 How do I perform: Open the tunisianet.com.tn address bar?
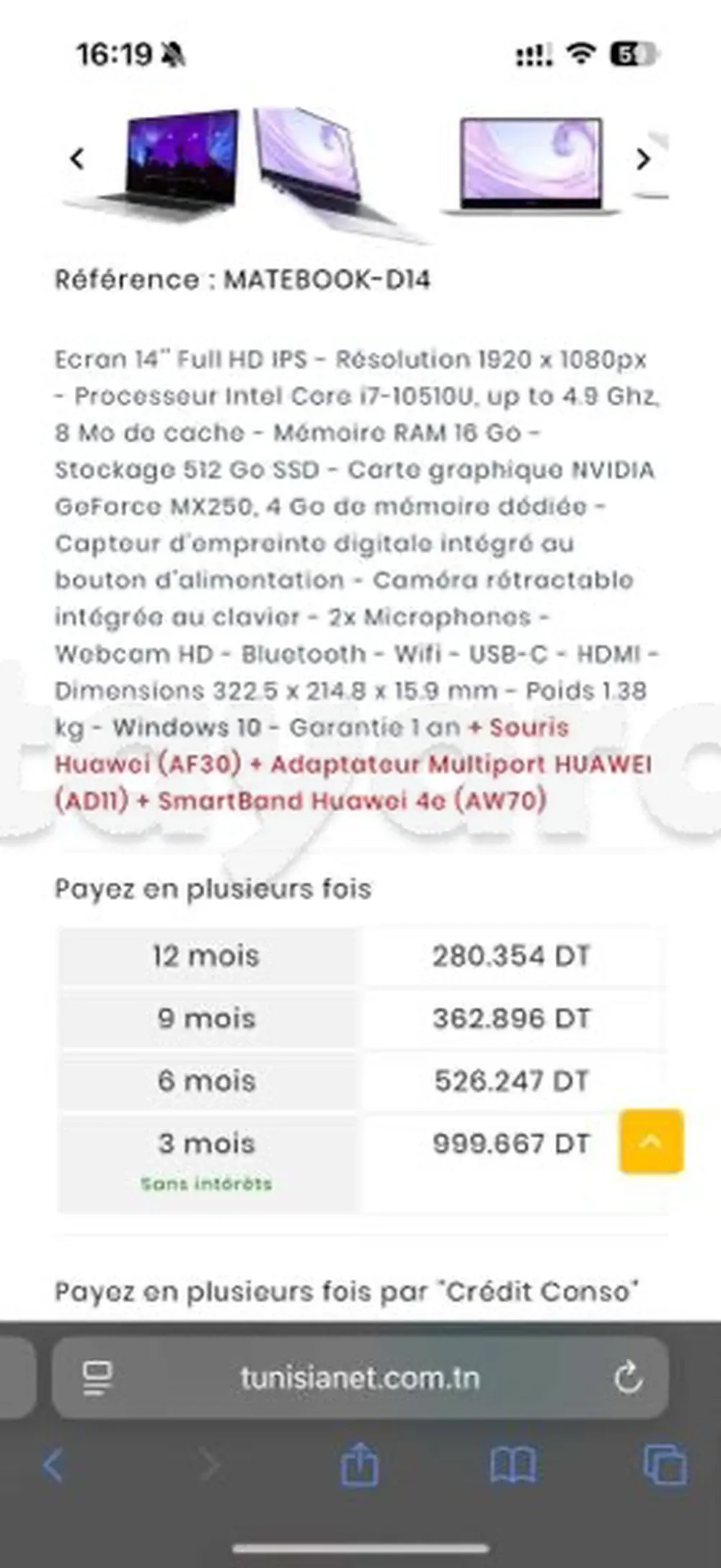[x=359, y=1378]
